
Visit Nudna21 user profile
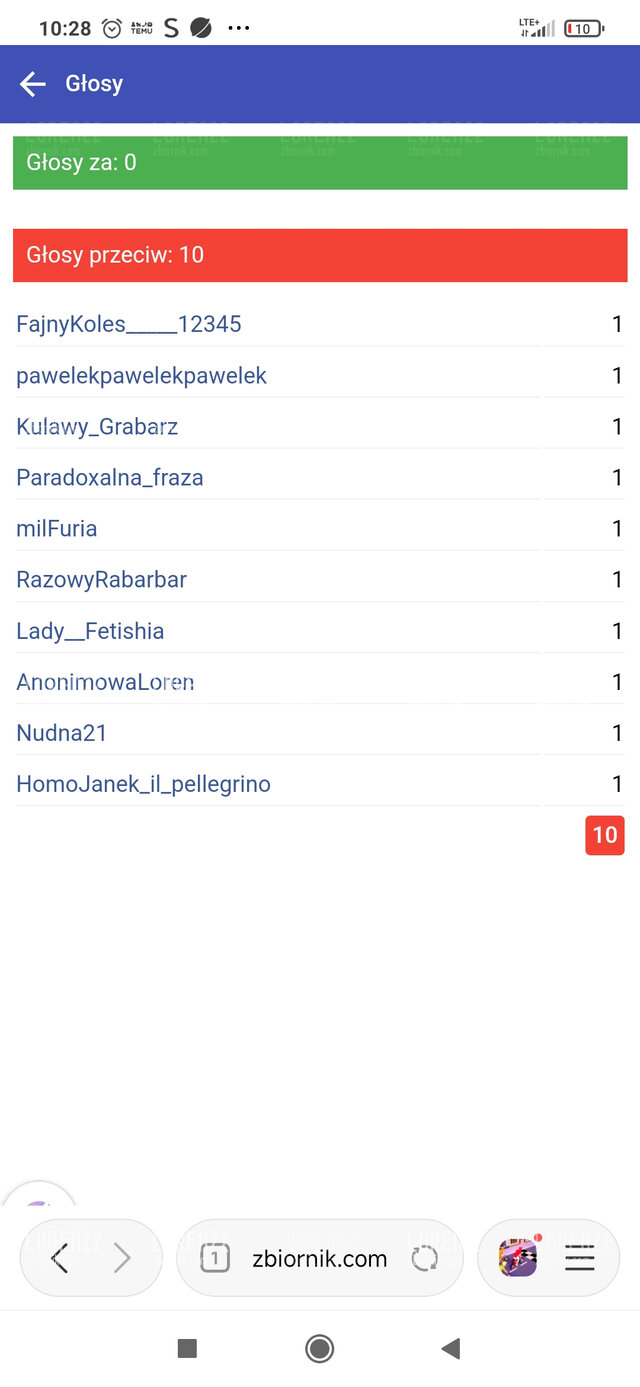(x=62, y=733)
